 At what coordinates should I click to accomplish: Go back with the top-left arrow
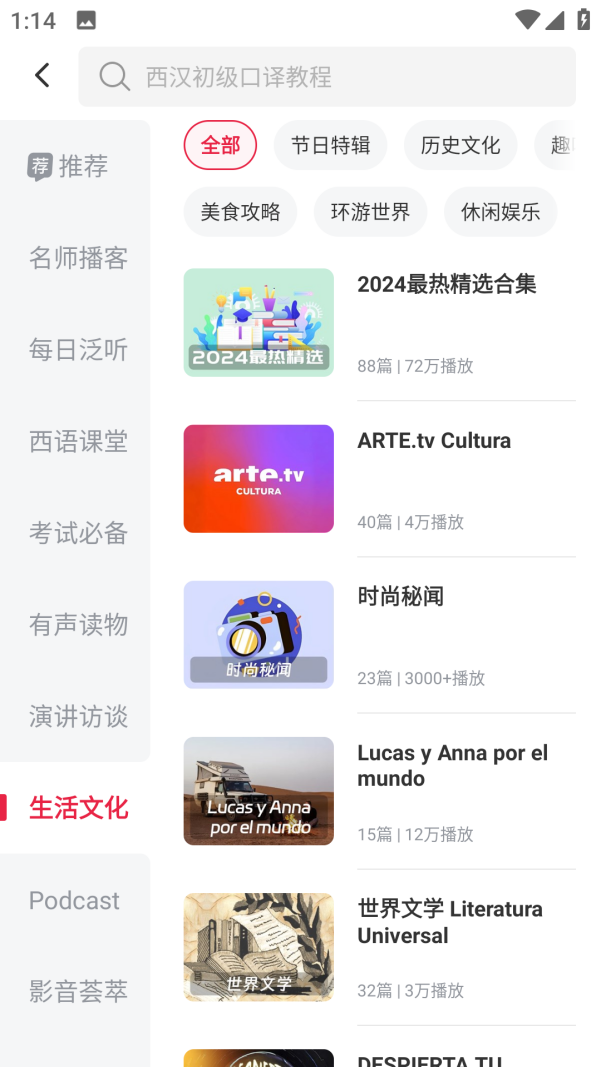click(42, 75)
